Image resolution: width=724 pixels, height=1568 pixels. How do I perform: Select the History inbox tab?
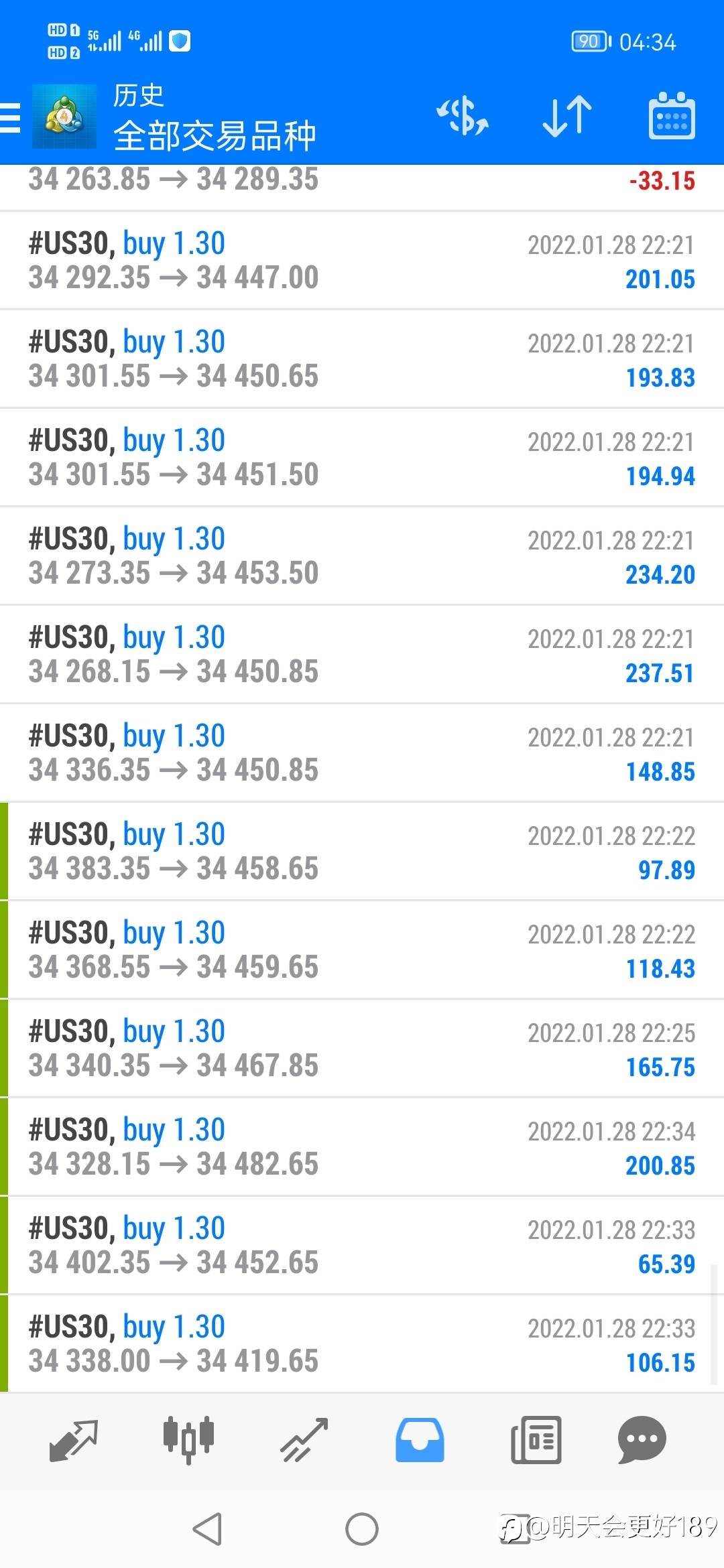[x=420, y=1441]
